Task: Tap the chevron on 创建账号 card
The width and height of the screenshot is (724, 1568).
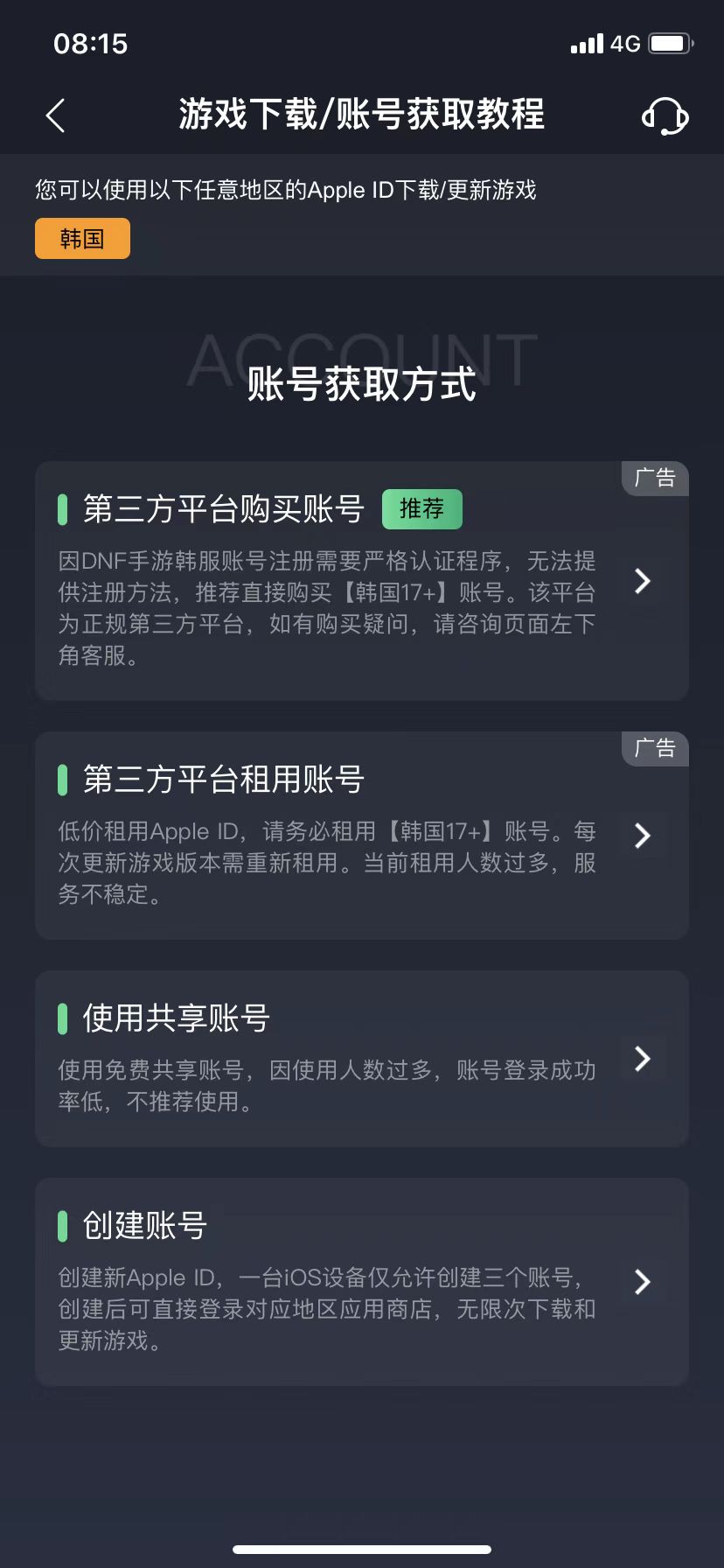Action: point(642,1282)
